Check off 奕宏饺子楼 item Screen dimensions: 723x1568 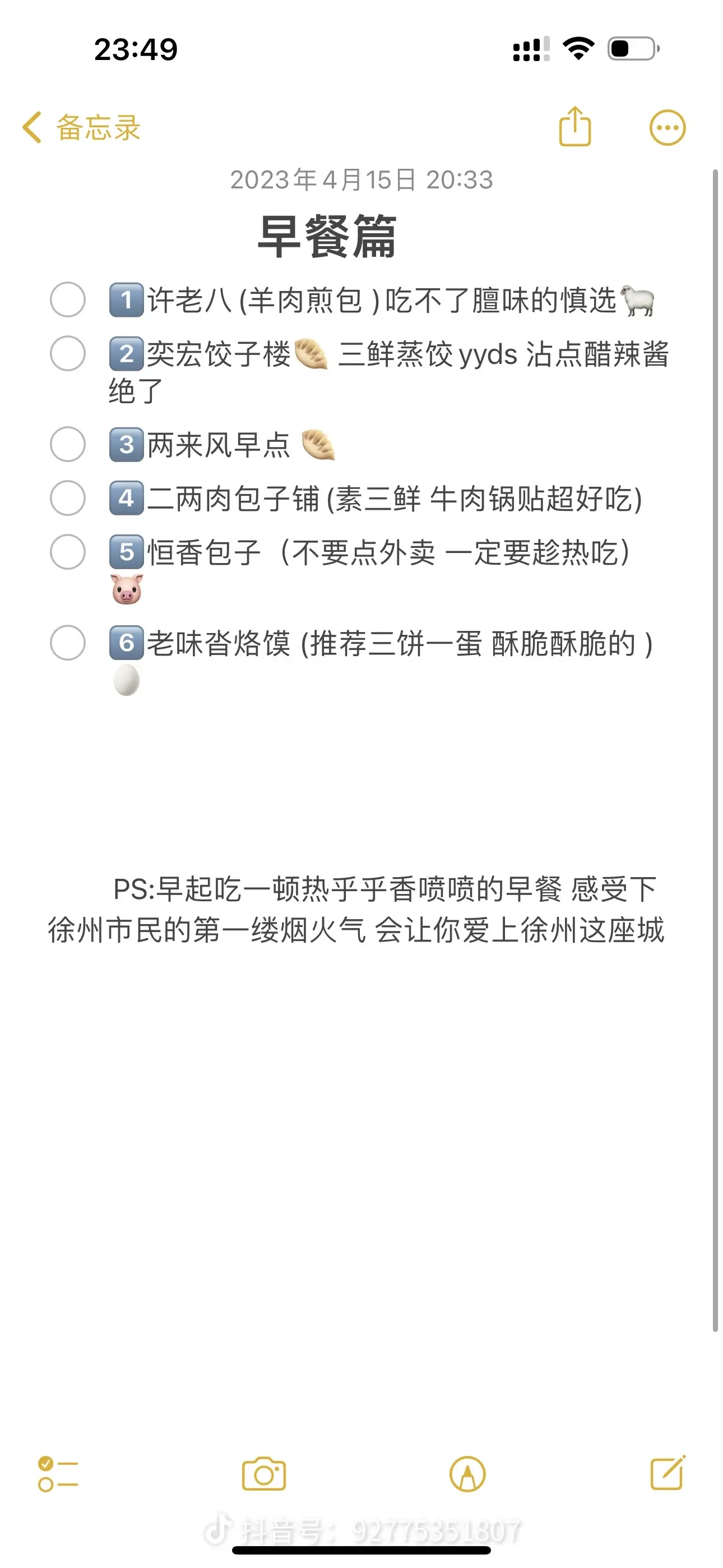tap(68, 353)
